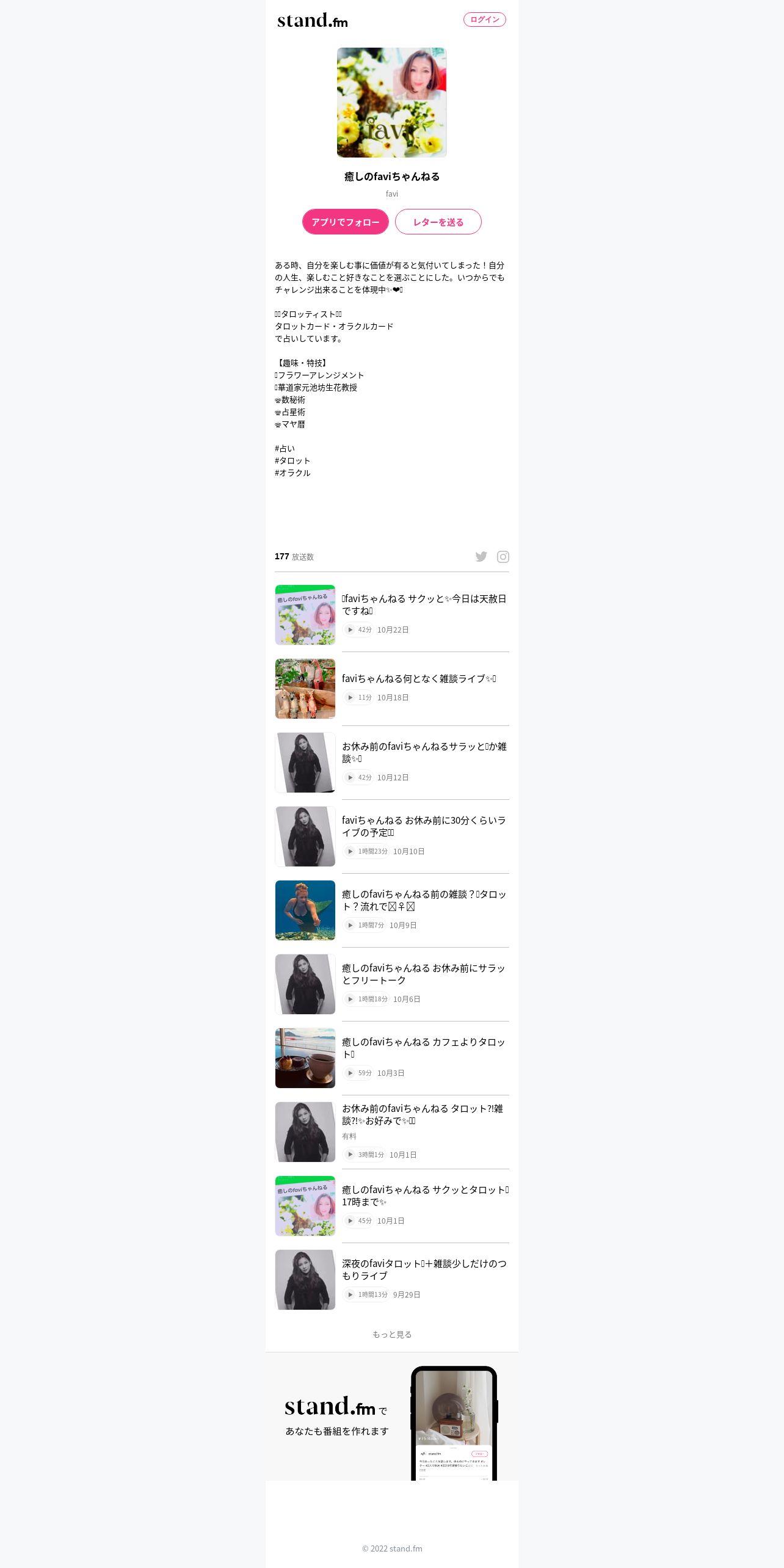784x1568 pixels.
Task: Open the Twitter profile icon
Action: [481, 556]
